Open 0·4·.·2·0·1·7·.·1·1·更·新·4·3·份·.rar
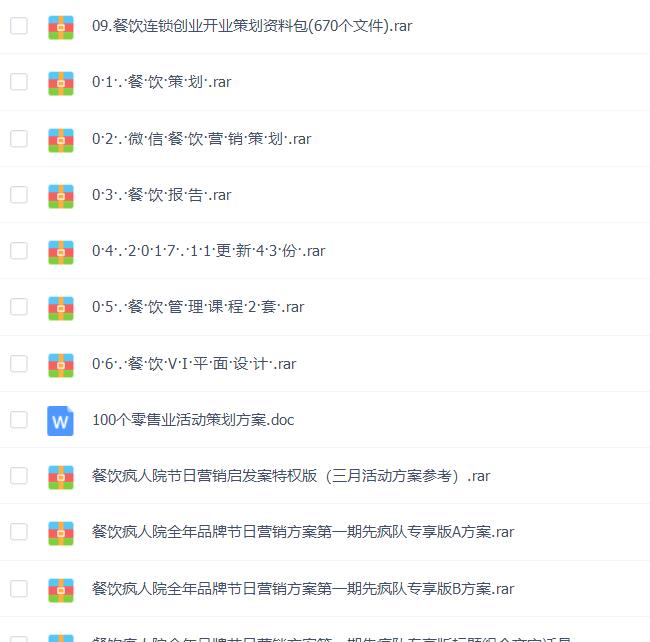Viewport: 650px width, 642px height. pyautogui.click(x=208, y=251)
